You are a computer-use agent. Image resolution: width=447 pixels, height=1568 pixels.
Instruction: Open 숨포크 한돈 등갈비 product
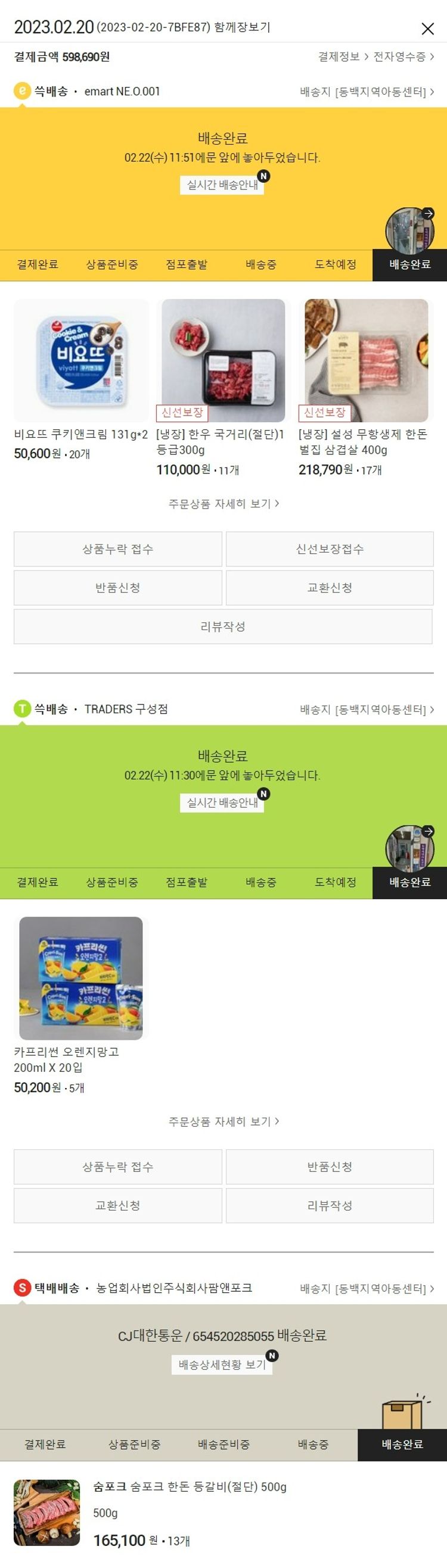(189, 1487)
